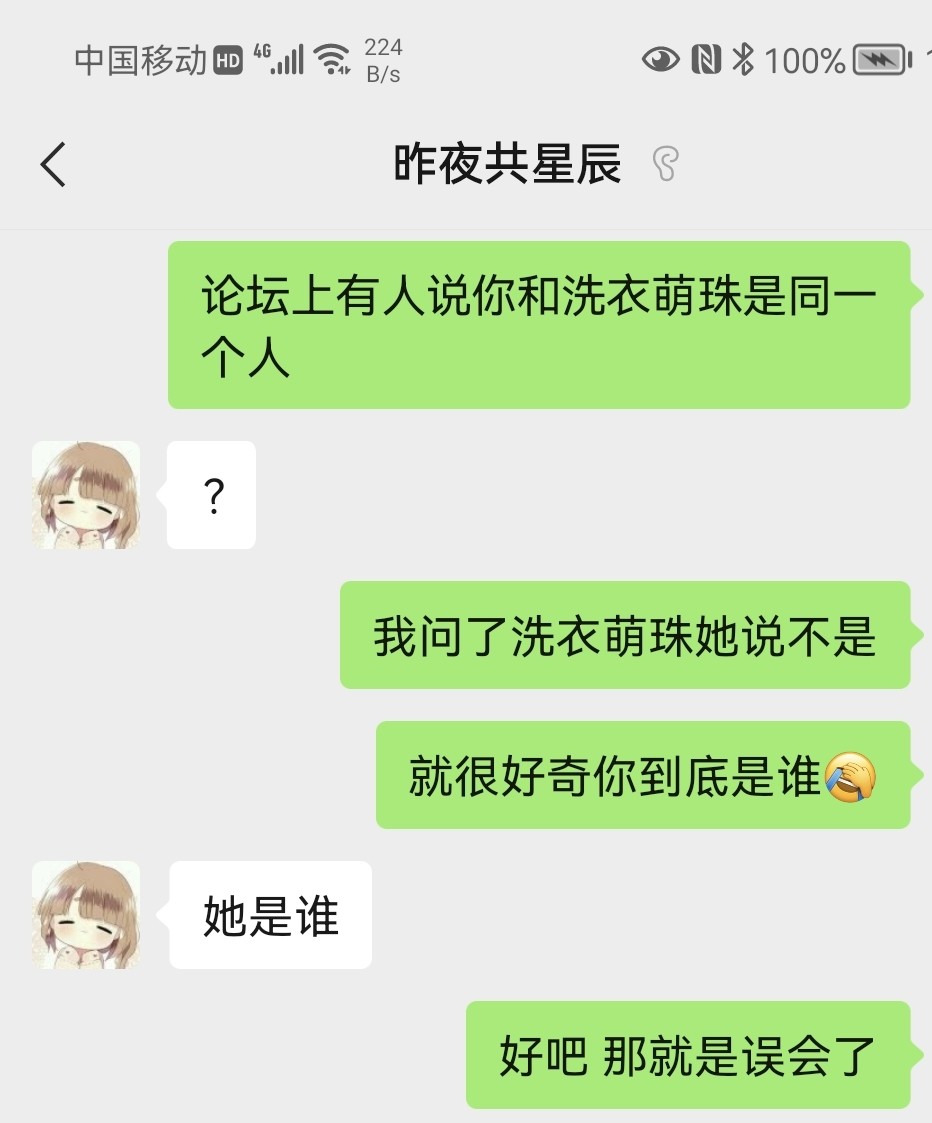Tap the avatar beside the 她是谁 message
This screenshot has height=1123, width=932.
tap(86, 915)
